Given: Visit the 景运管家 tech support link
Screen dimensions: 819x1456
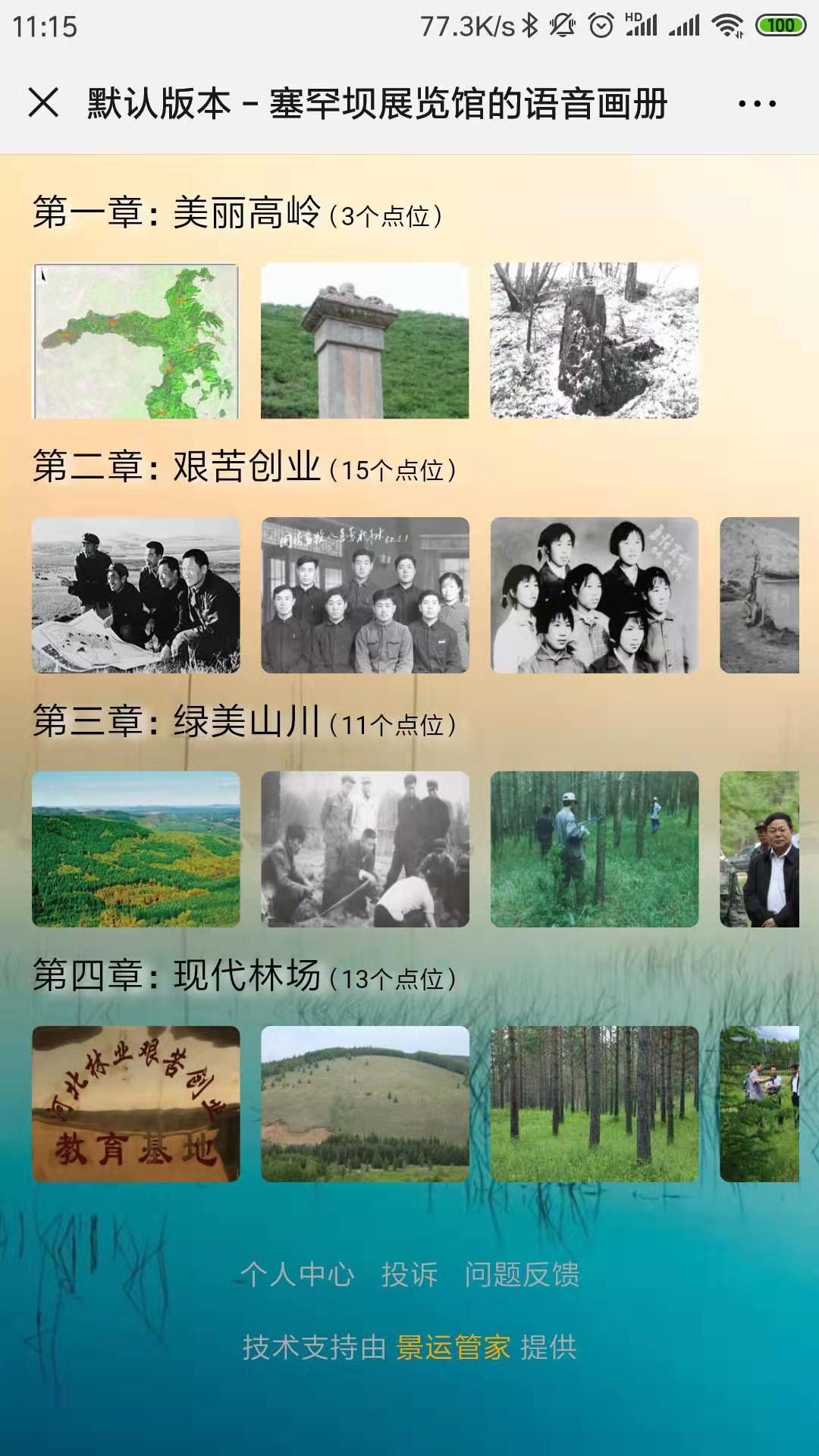Looking at the screenshot, I should click(x=453, y=1348).
